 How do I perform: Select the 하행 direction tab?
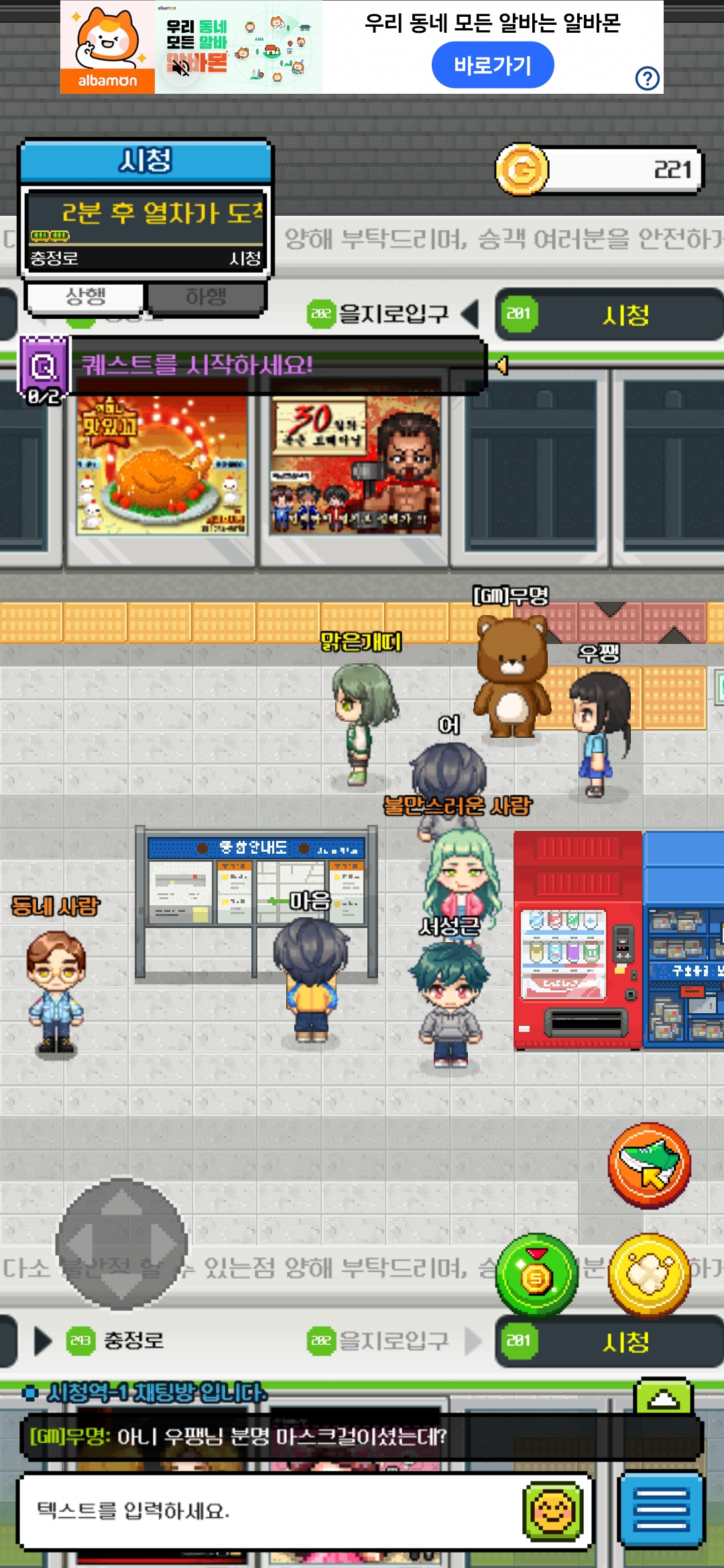point(206,297)
